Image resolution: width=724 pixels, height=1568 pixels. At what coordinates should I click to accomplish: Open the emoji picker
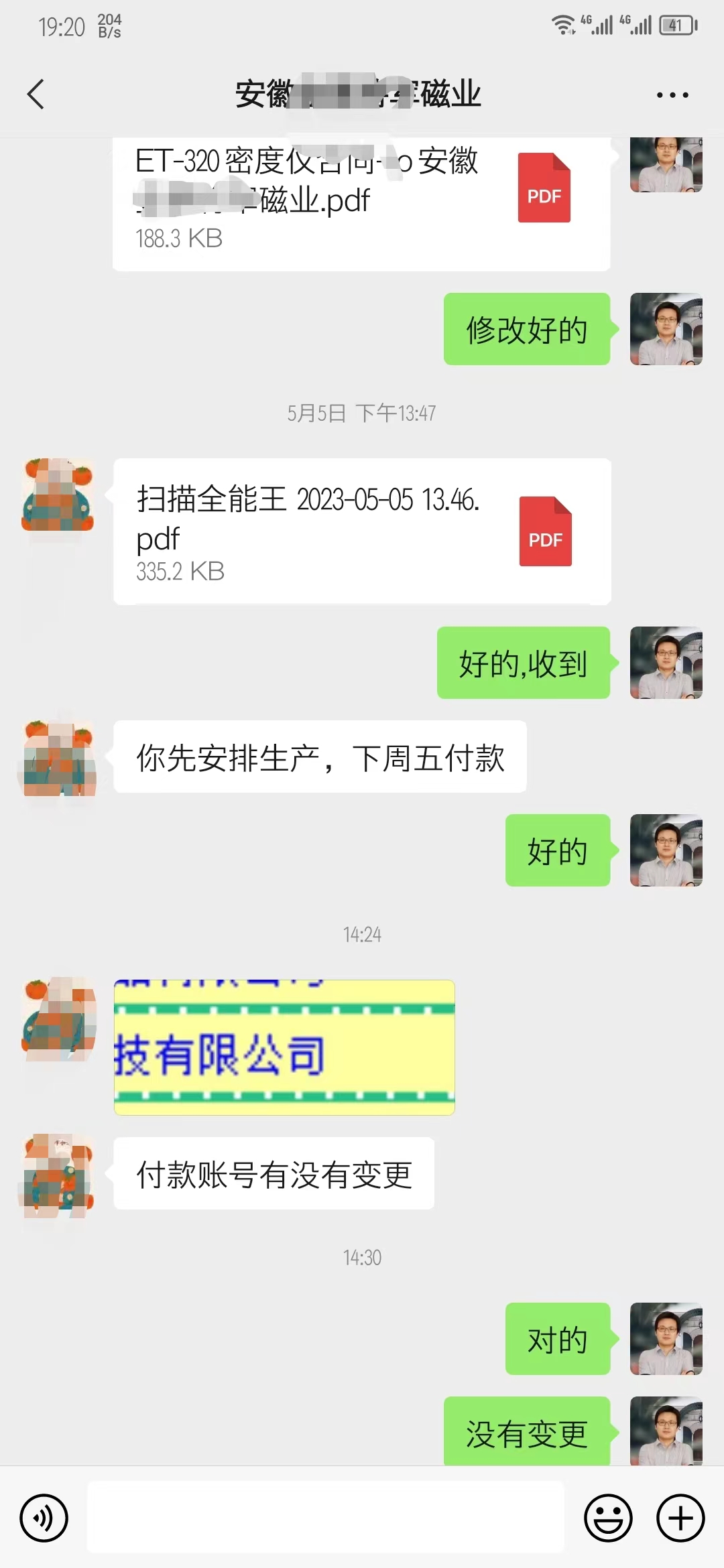click(608, 1518)
